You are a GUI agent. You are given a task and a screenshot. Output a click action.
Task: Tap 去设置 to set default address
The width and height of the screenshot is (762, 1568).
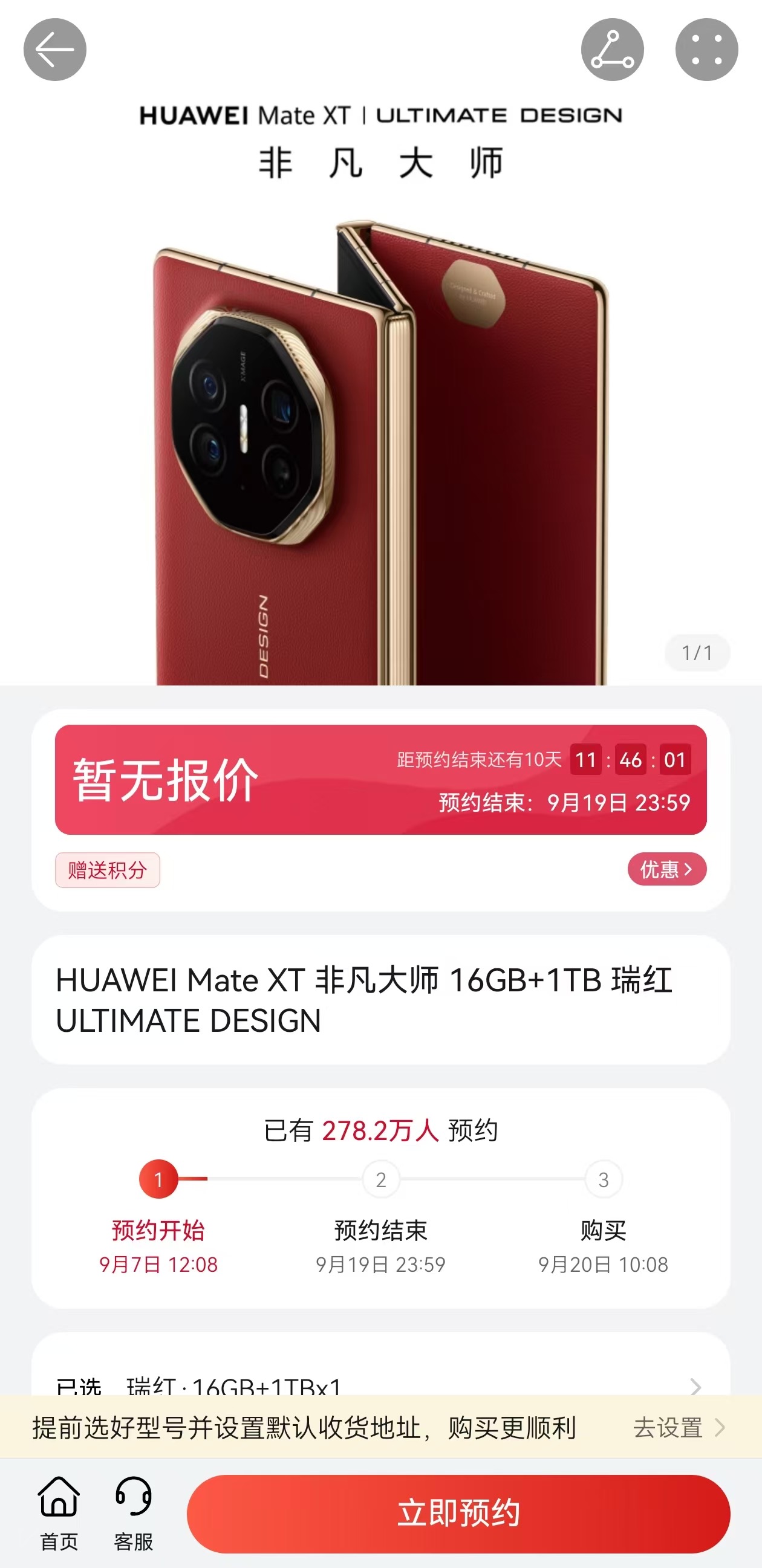click(678, 1427)
